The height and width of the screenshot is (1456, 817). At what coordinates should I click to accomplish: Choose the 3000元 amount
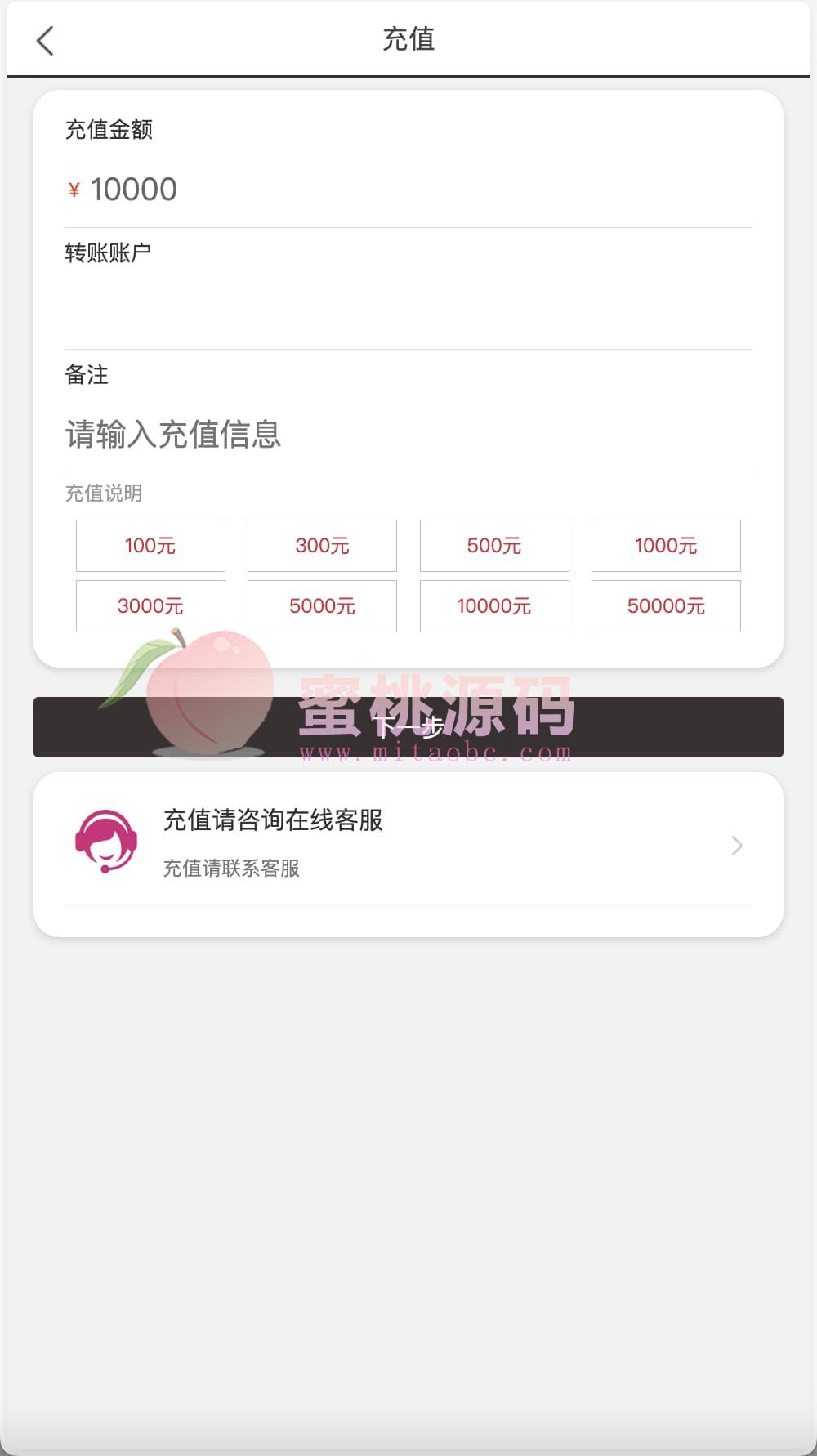[150, 606]
